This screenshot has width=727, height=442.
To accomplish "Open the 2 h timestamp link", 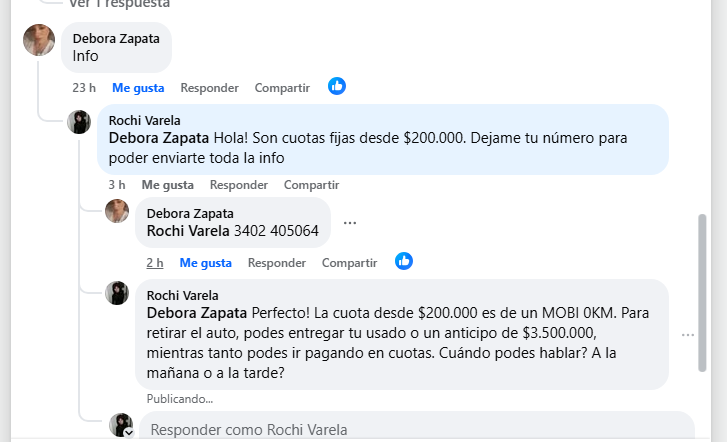I will tap(155, 263).
